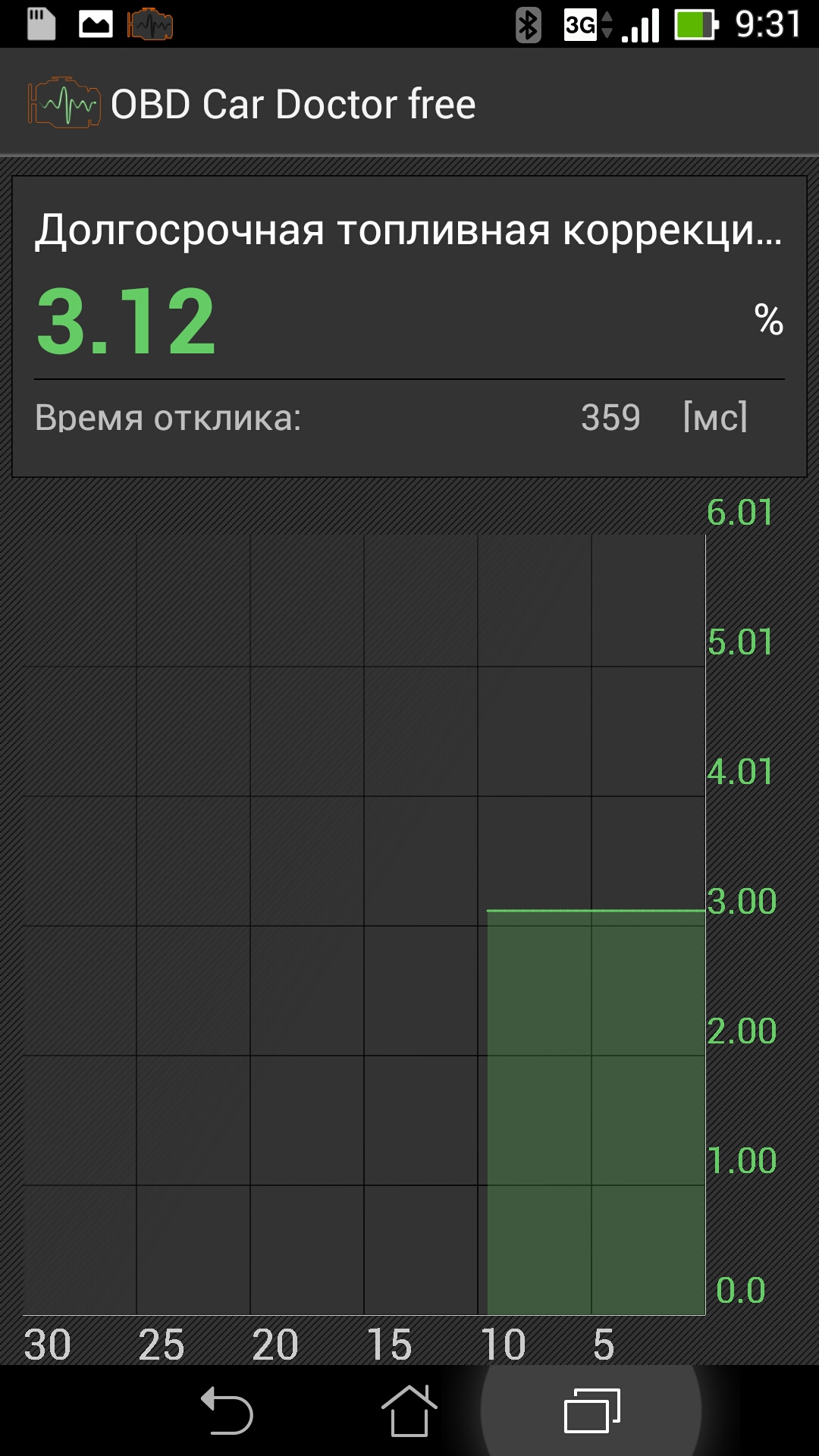Screen dimensions: 819x1456
Task: Tap the OBD Car Doctor app icon
Action: click(64, 103)
